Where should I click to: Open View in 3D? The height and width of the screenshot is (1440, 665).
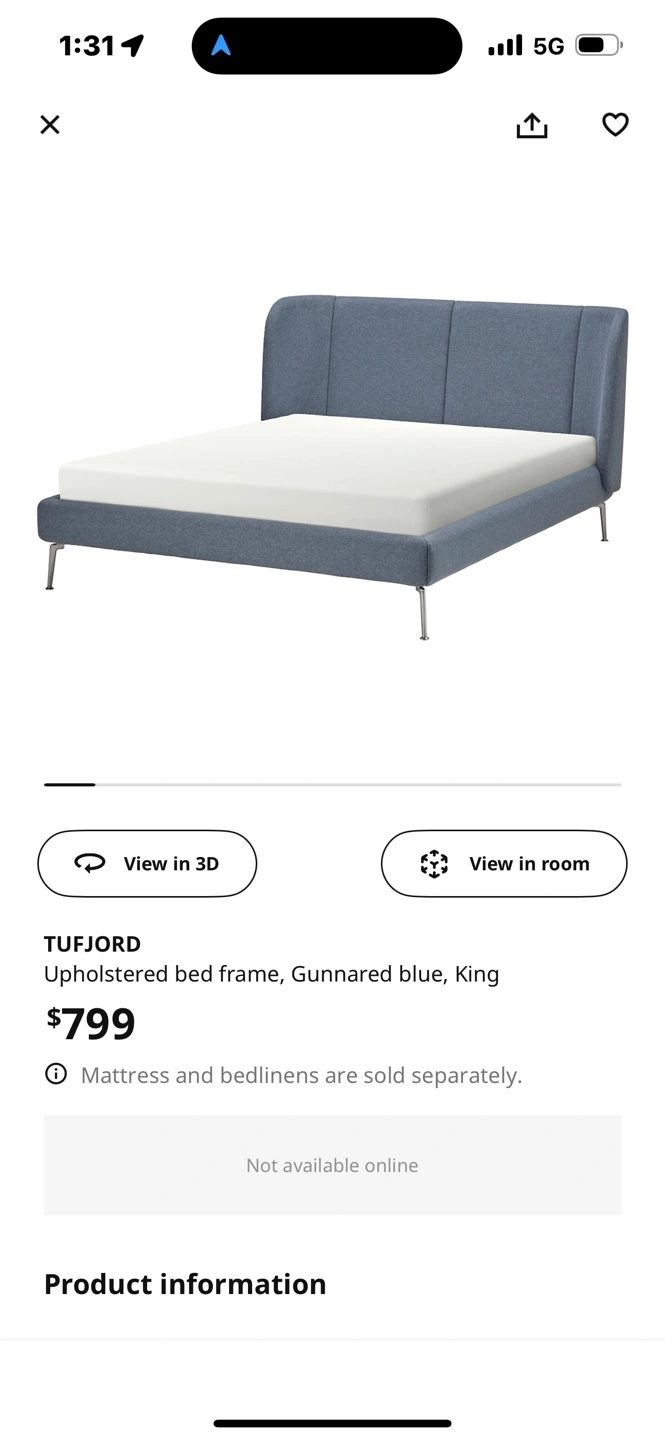click(147, 863)
